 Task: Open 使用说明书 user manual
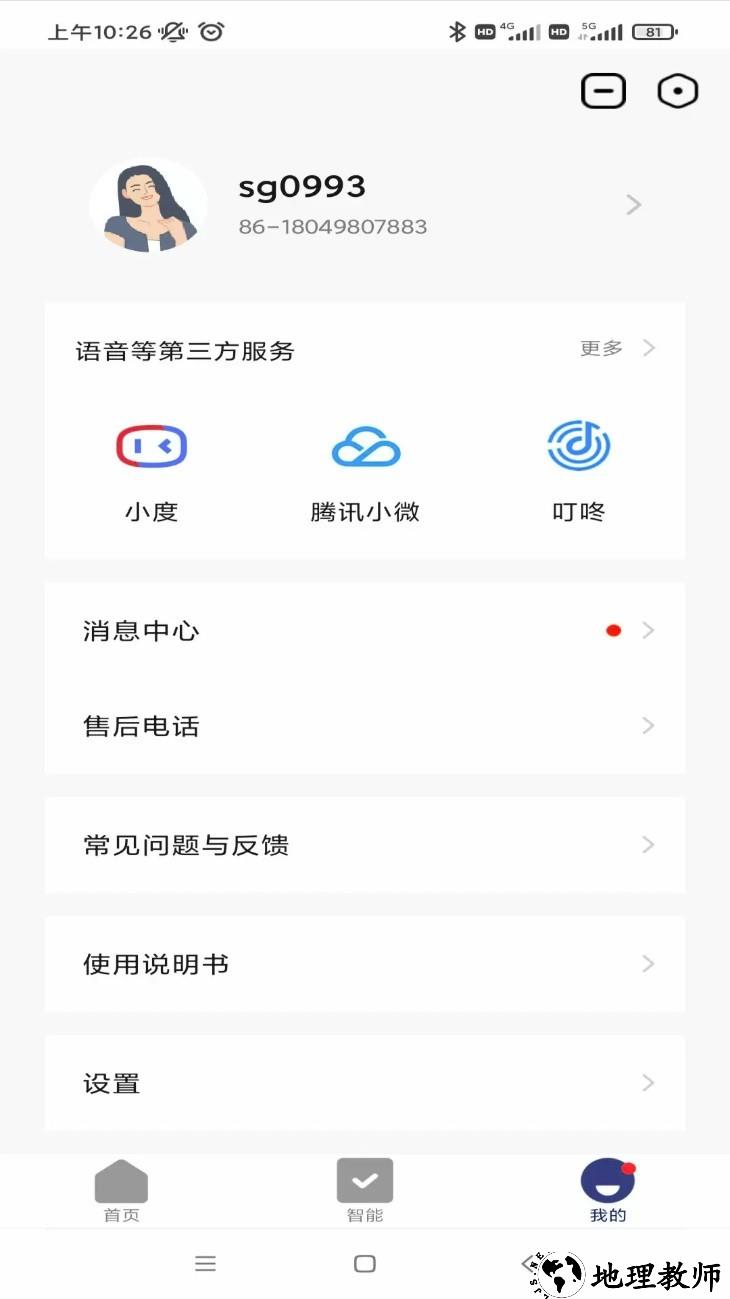coord(364,963)
